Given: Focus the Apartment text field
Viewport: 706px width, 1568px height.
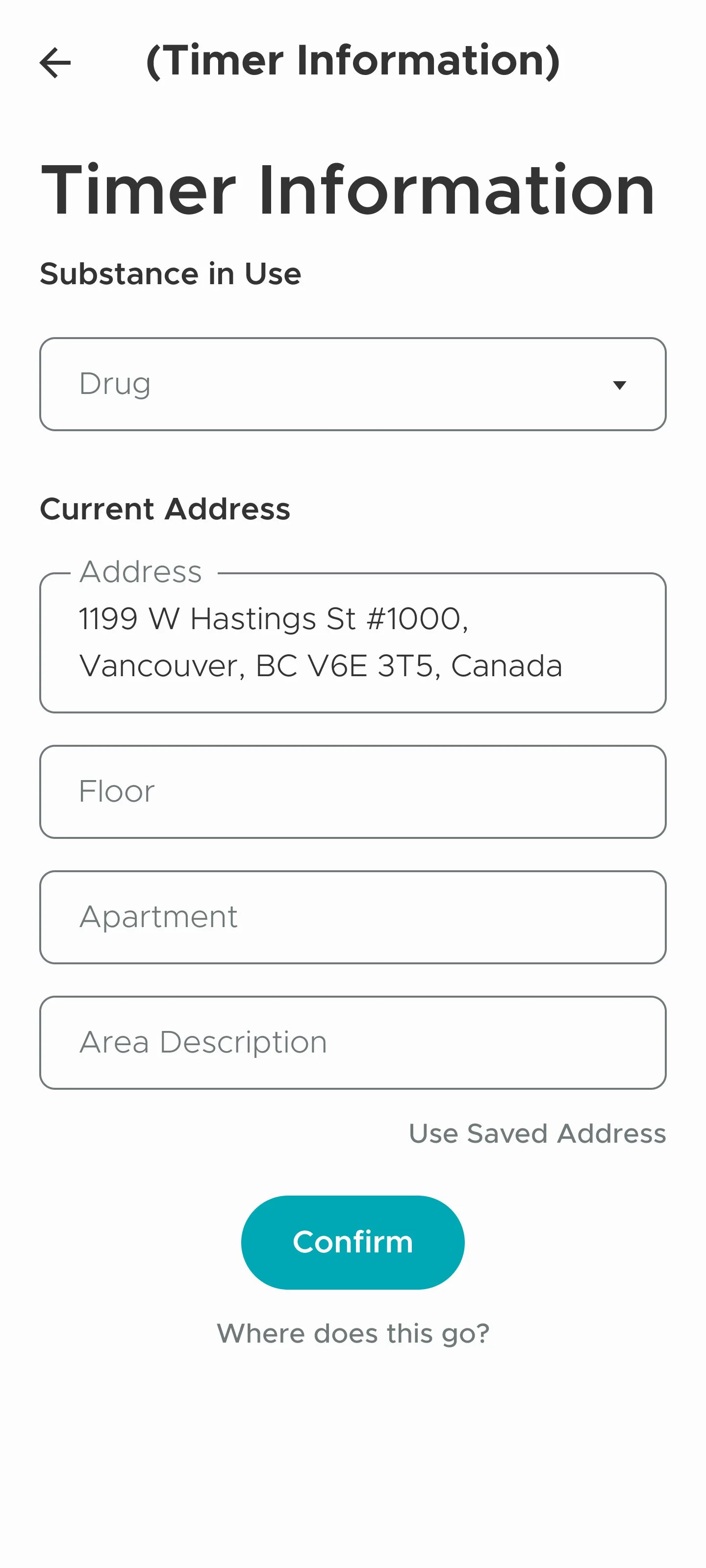Looking at the screenshot, I should [353, 917].
